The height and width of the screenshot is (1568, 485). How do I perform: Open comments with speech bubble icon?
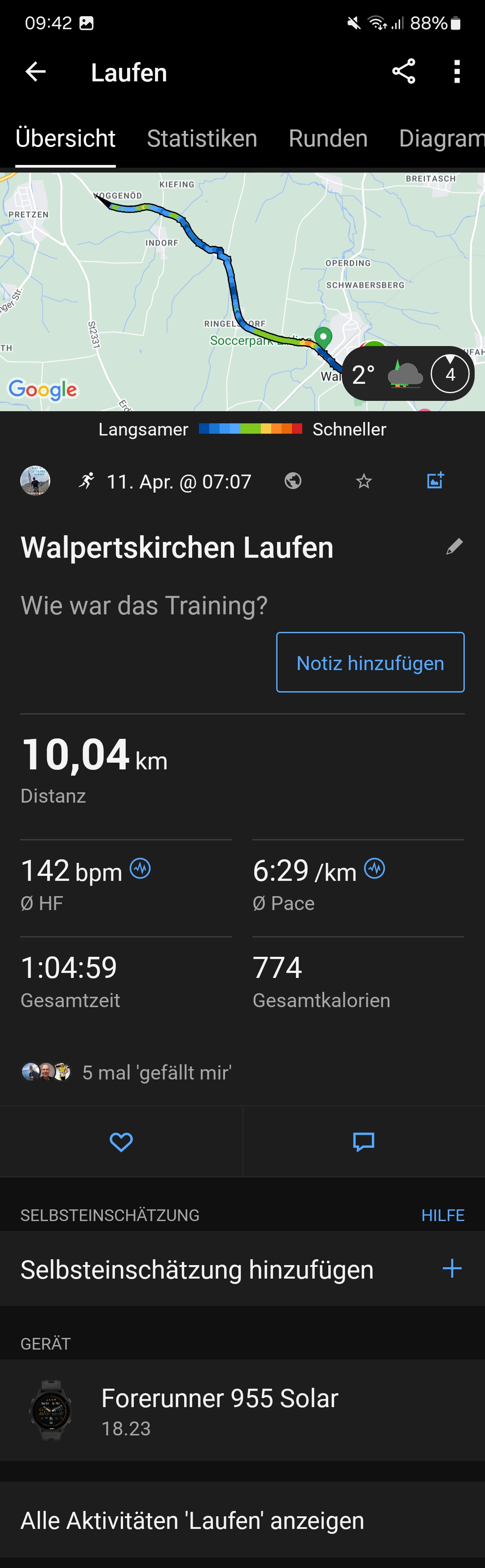pyautogui.click(x=363, y=1142)
